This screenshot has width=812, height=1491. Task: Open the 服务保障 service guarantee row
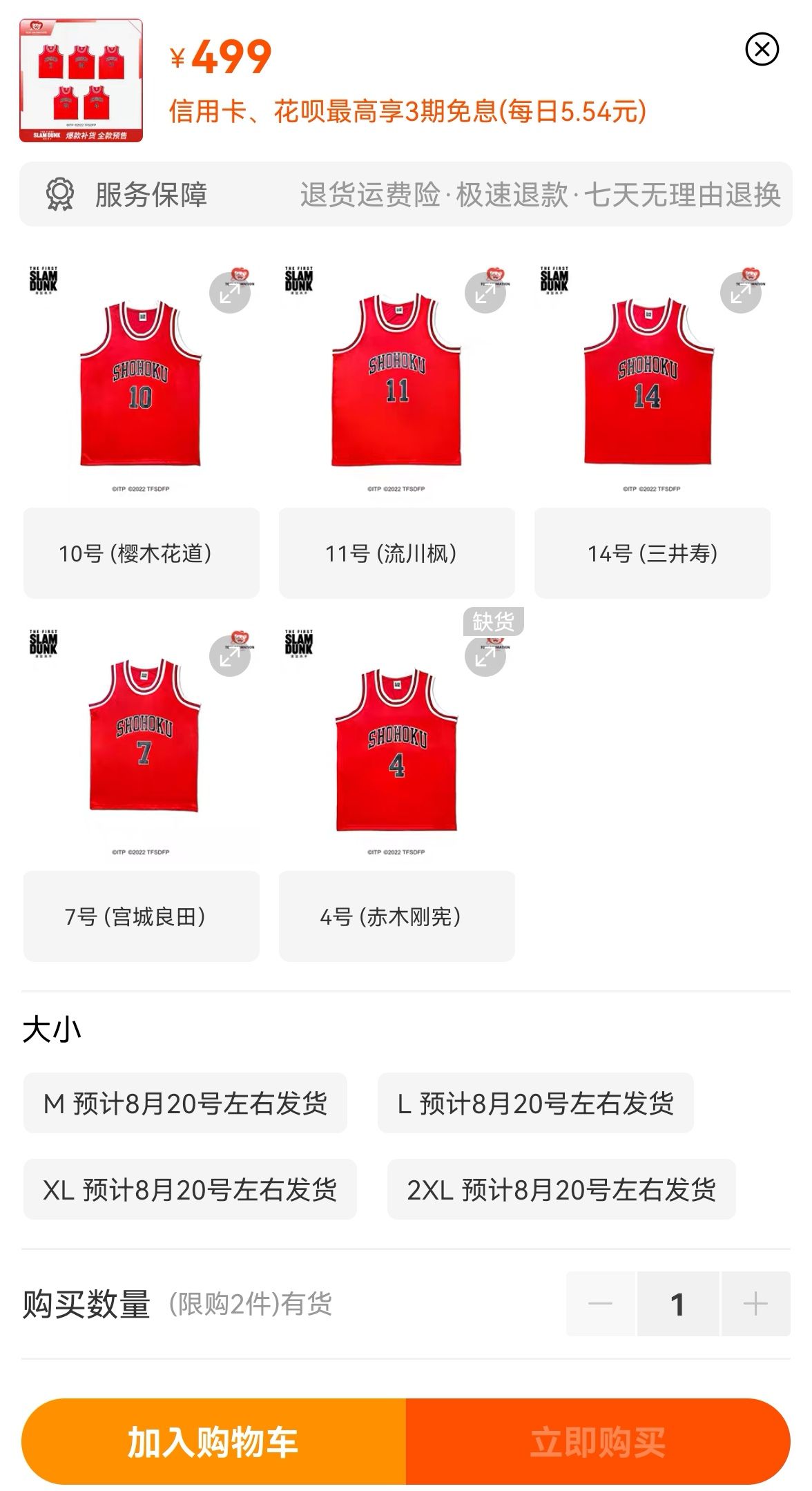click(x=405, y=195)
